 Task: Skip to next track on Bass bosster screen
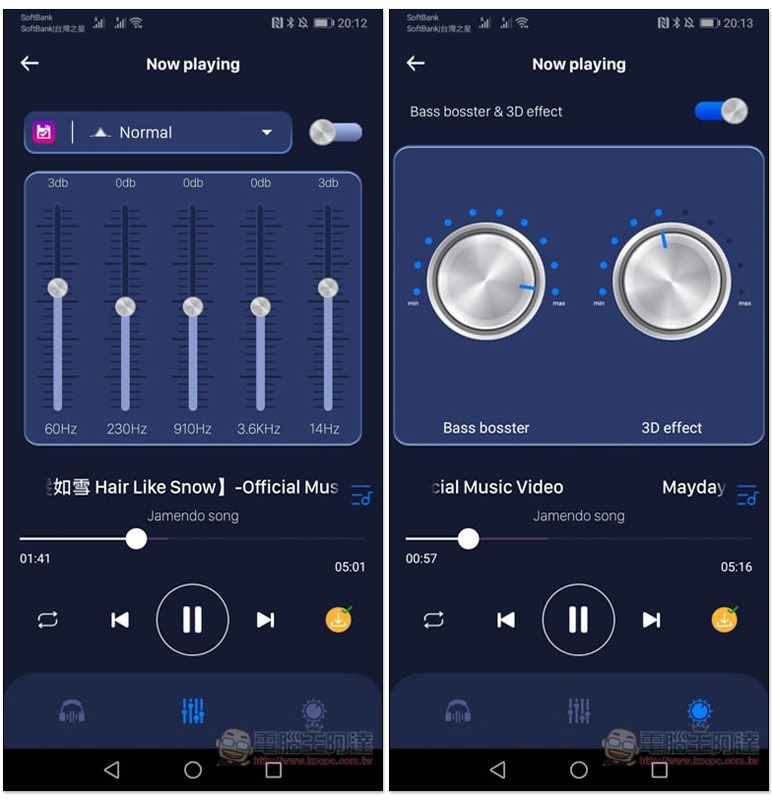[x=651, y=620]
